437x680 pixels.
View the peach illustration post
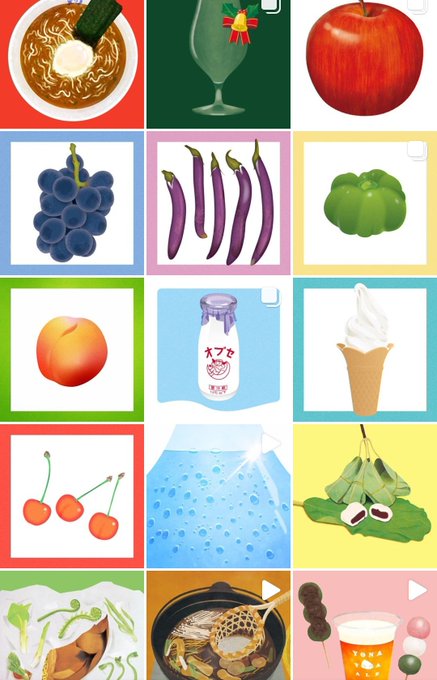72,350
